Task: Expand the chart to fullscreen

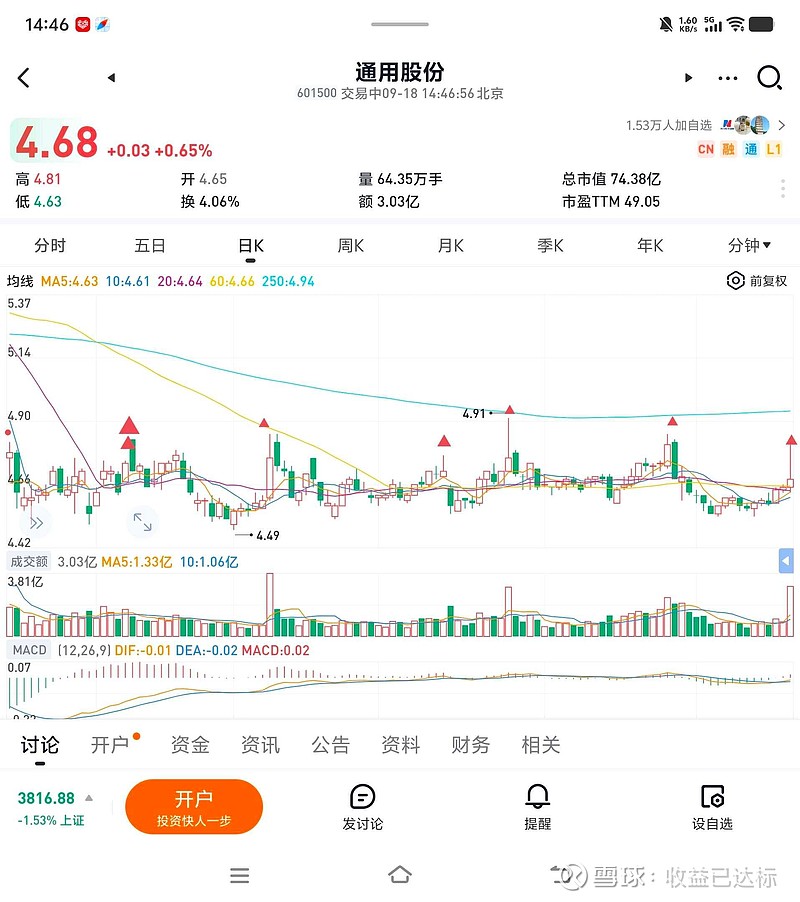Action: (x=142, y=521)
